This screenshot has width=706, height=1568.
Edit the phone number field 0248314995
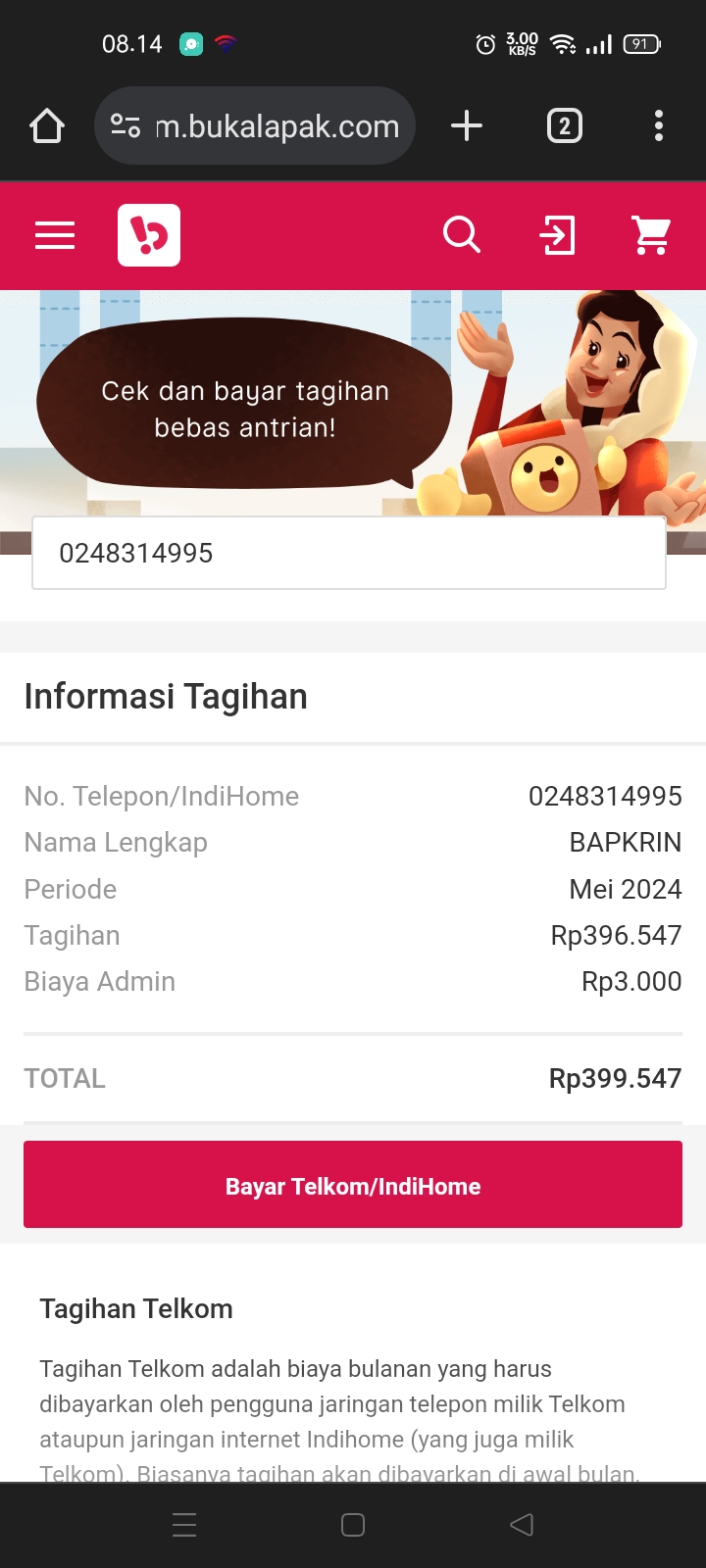click(348, 554)
